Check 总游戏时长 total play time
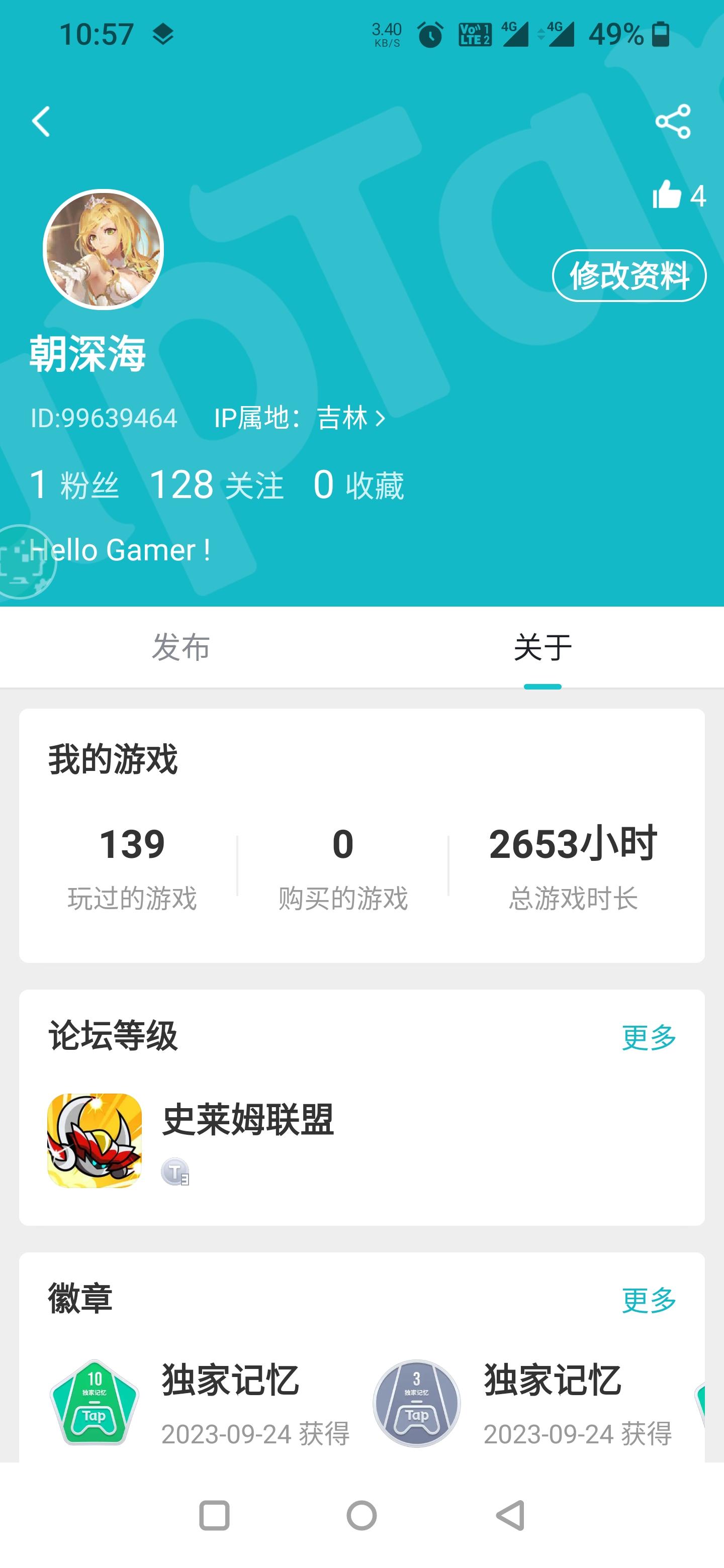The image size is (724, 1568). coord(573,865)
